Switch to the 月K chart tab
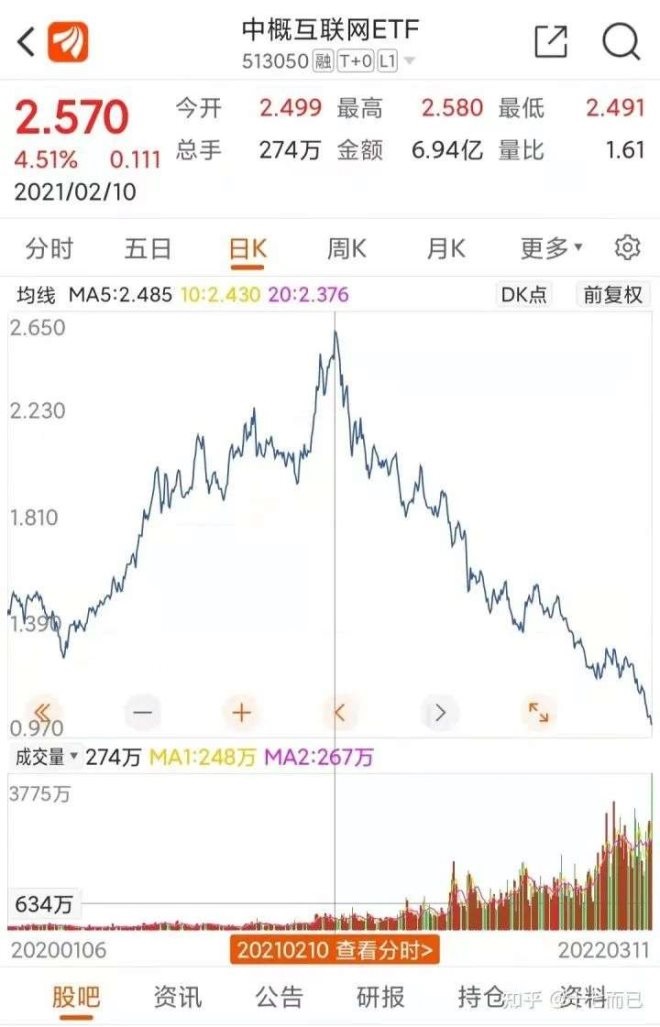The width and height of the screenshot is (660, 1027). (446, 248)
